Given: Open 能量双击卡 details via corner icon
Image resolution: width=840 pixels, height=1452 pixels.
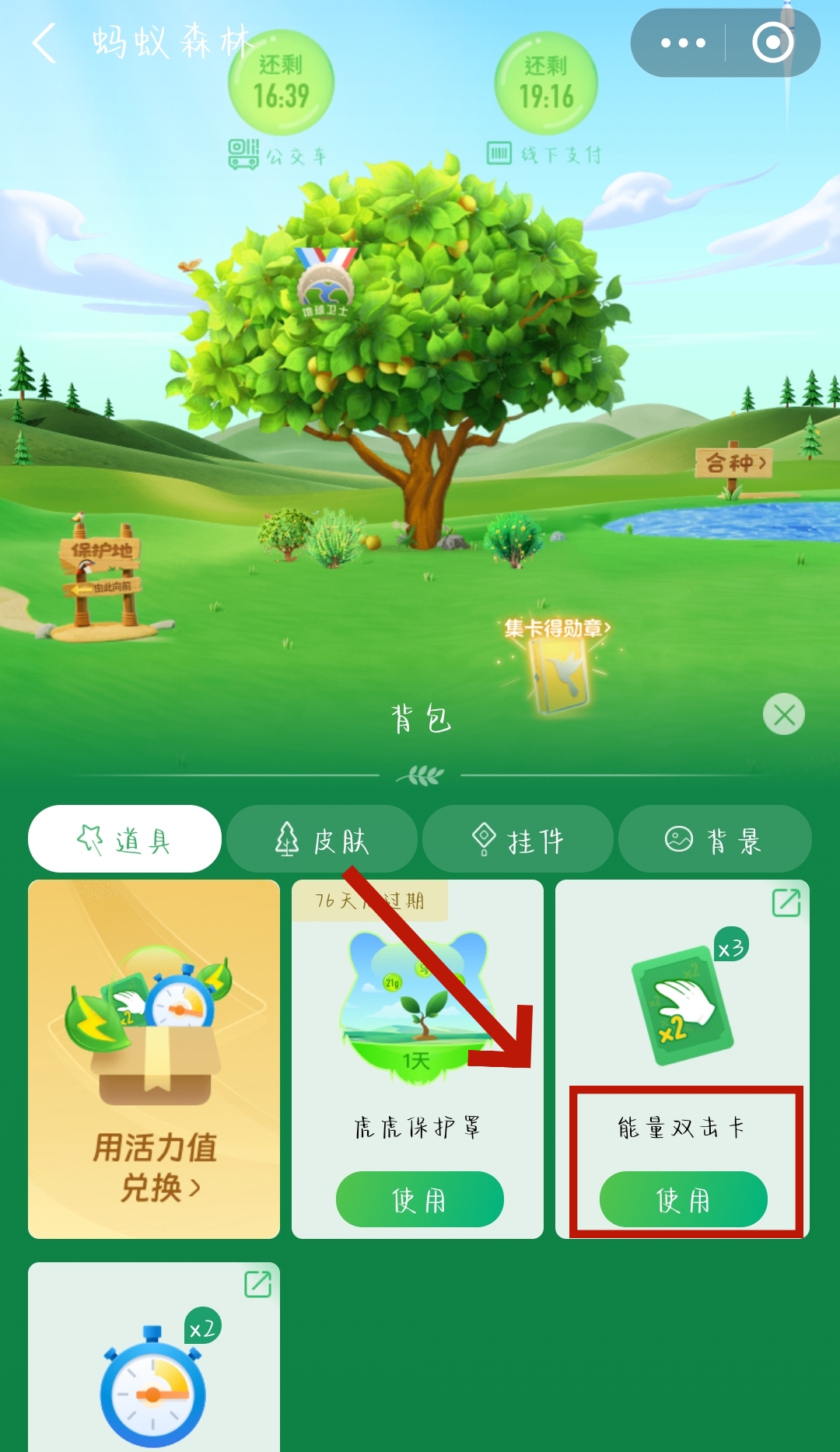Looking at the screenshot, I should click(x=786, y=903).
